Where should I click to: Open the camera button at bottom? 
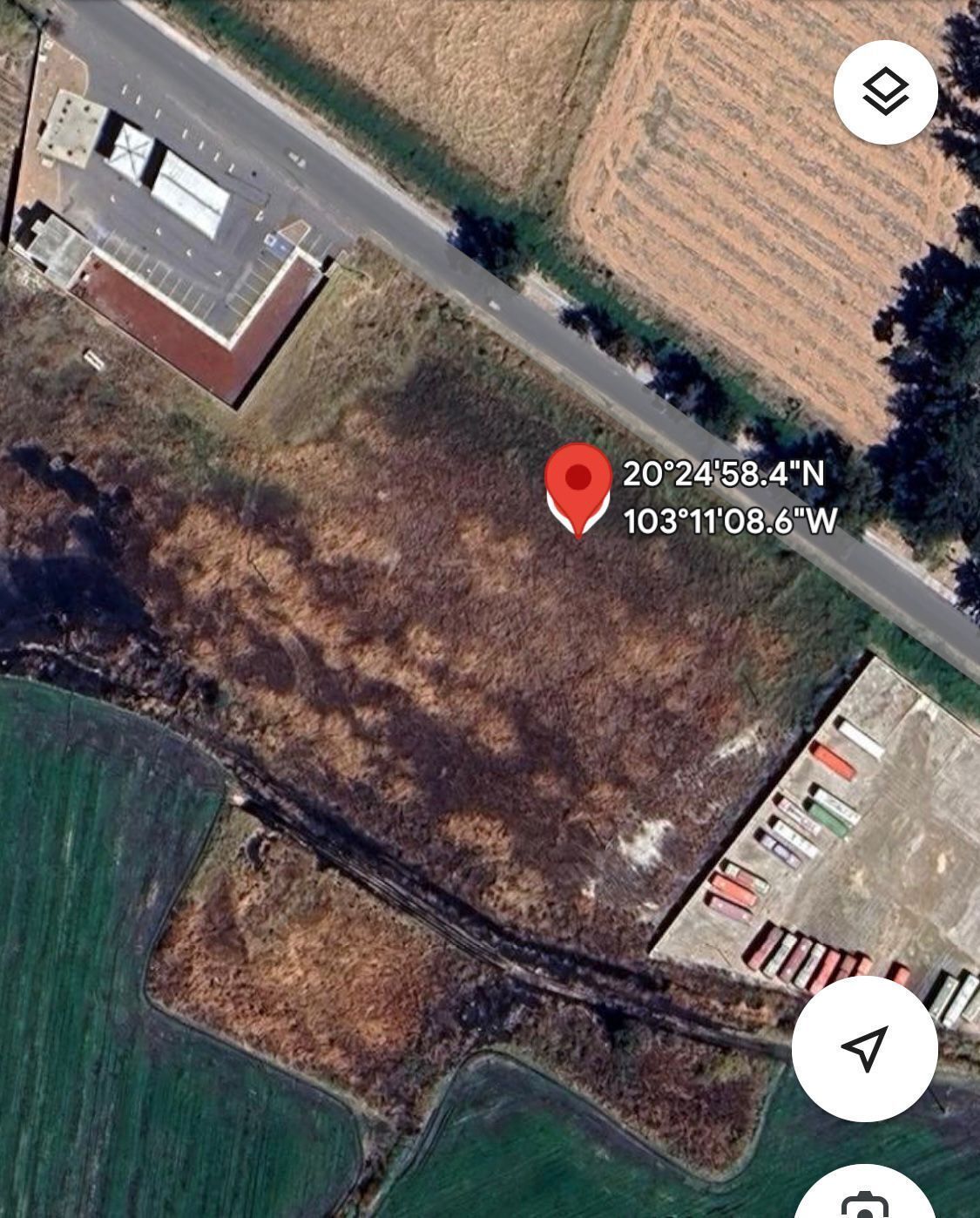pos(865,1202)
